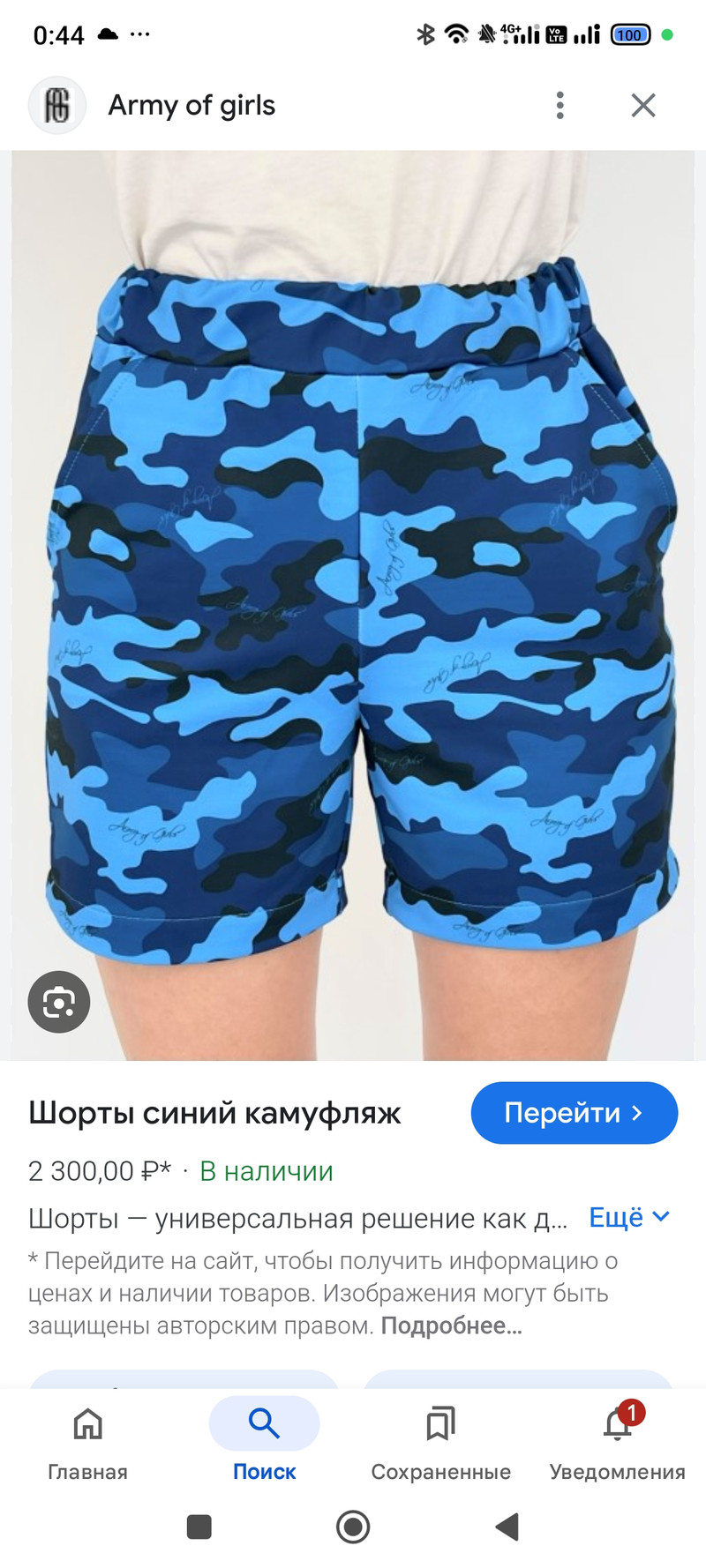Open the blue camouflage shorts image
The width and height of the screenshot is (706, 1568).
(353, 605)
